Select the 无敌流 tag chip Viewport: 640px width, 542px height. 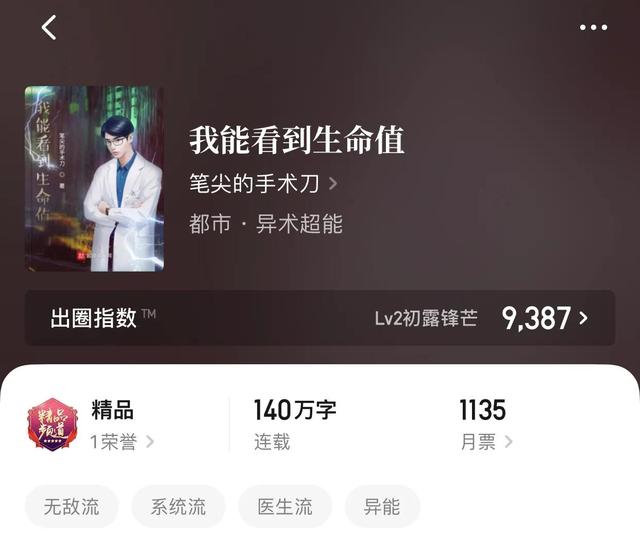[x=72, y=506]
